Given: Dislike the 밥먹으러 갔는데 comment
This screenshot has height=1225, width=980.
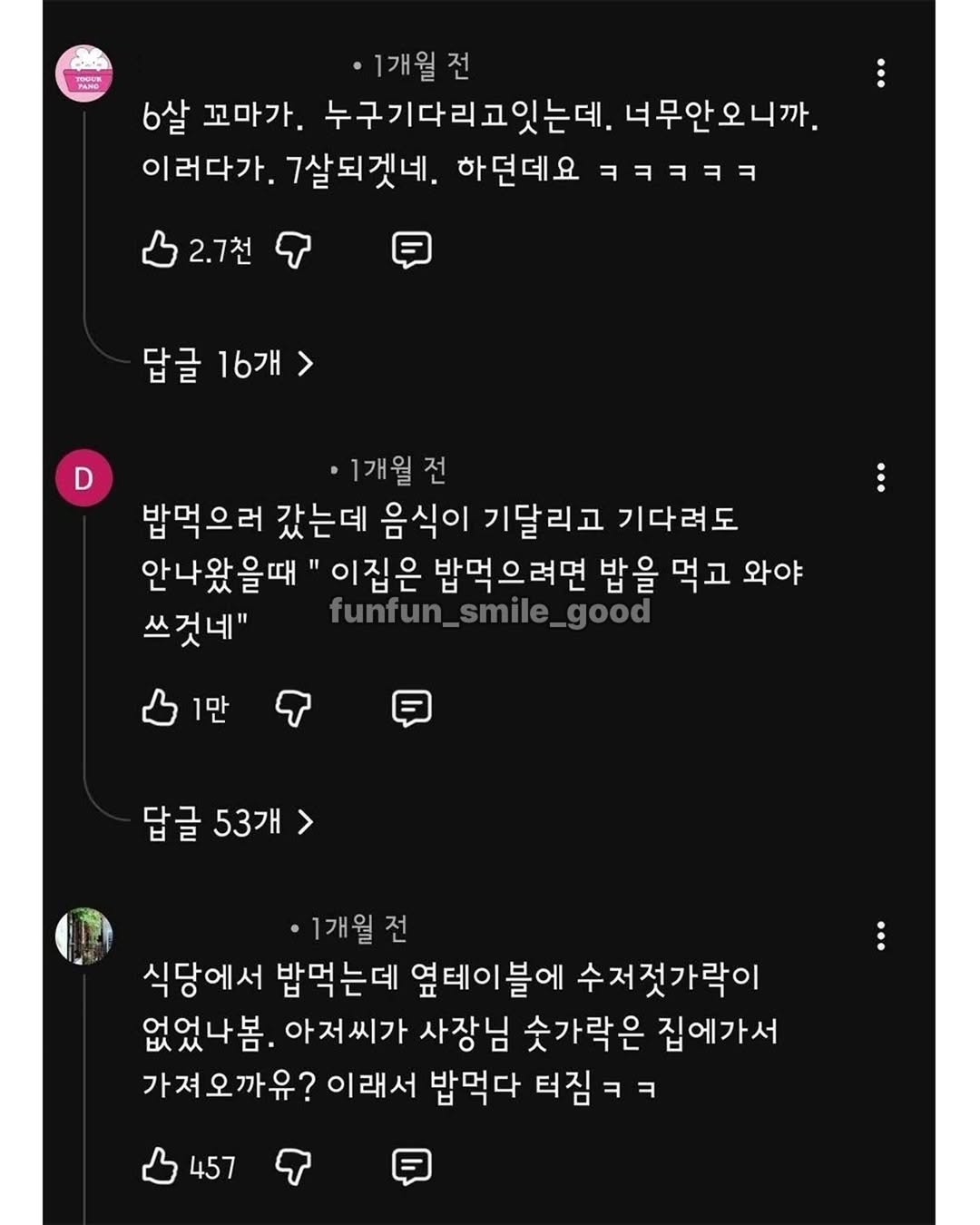Looking at the screenshot, I should (x=293, y=708).
